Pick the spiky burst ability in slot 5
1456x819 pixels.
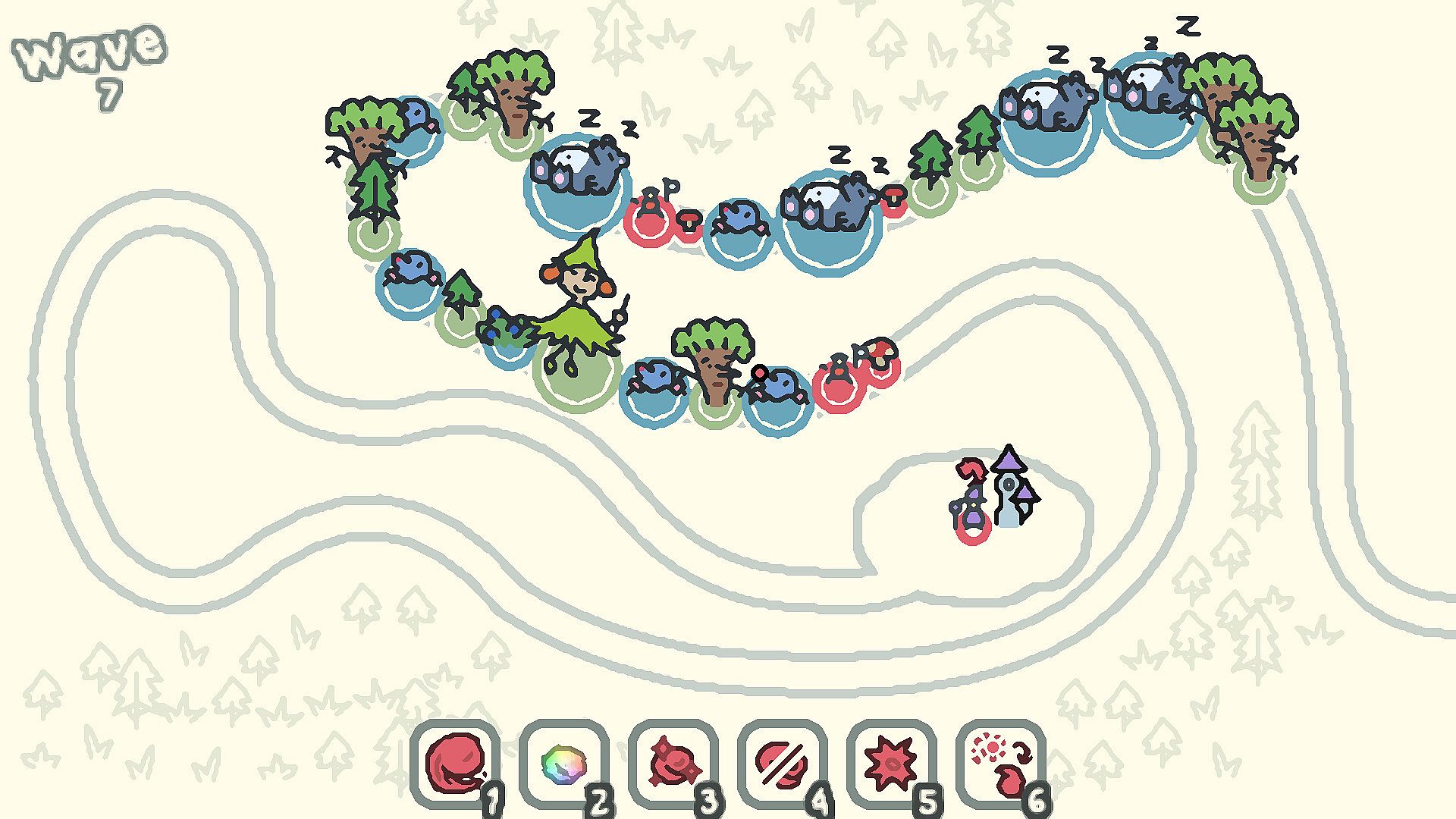click(x=891, y=764)
